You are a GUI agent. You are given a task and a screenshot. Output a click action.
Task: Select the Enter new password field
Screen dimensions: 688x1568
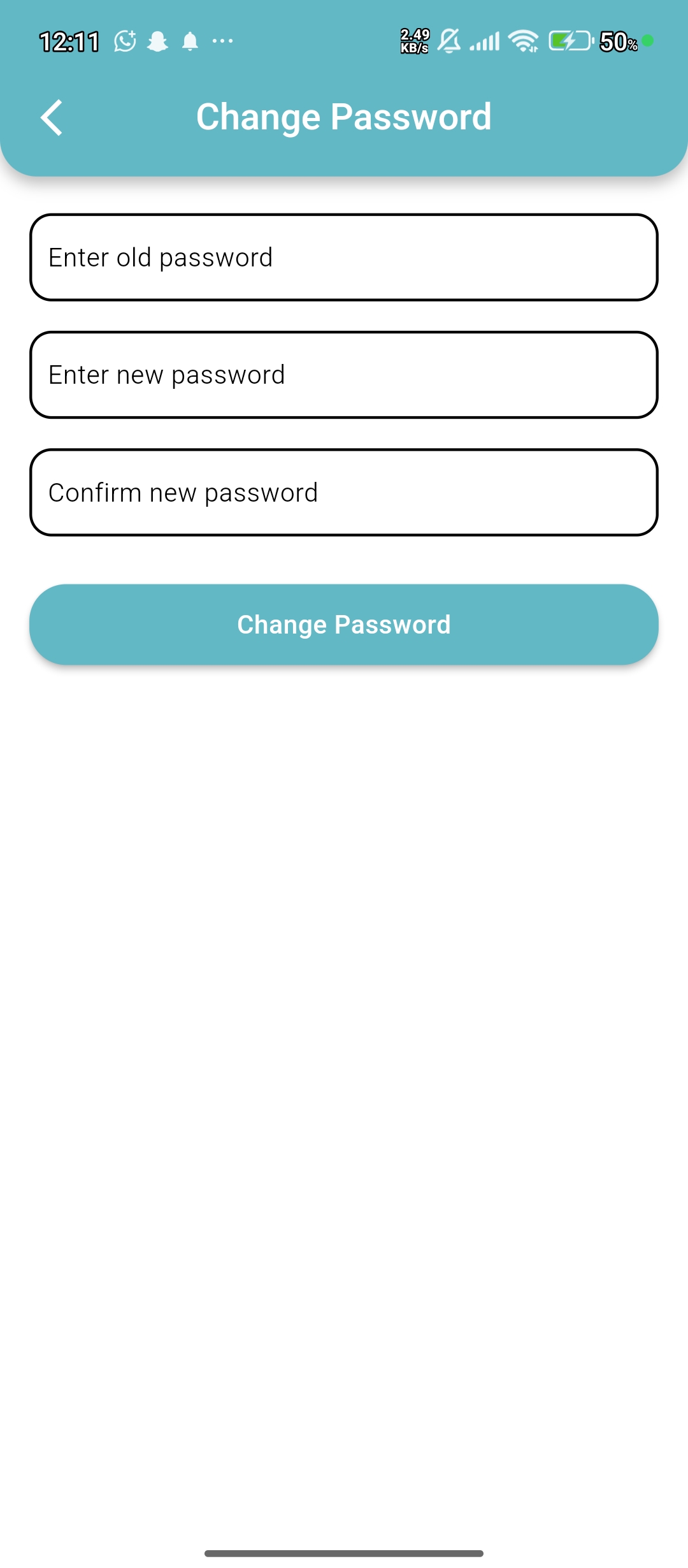[x=344, y=374]
